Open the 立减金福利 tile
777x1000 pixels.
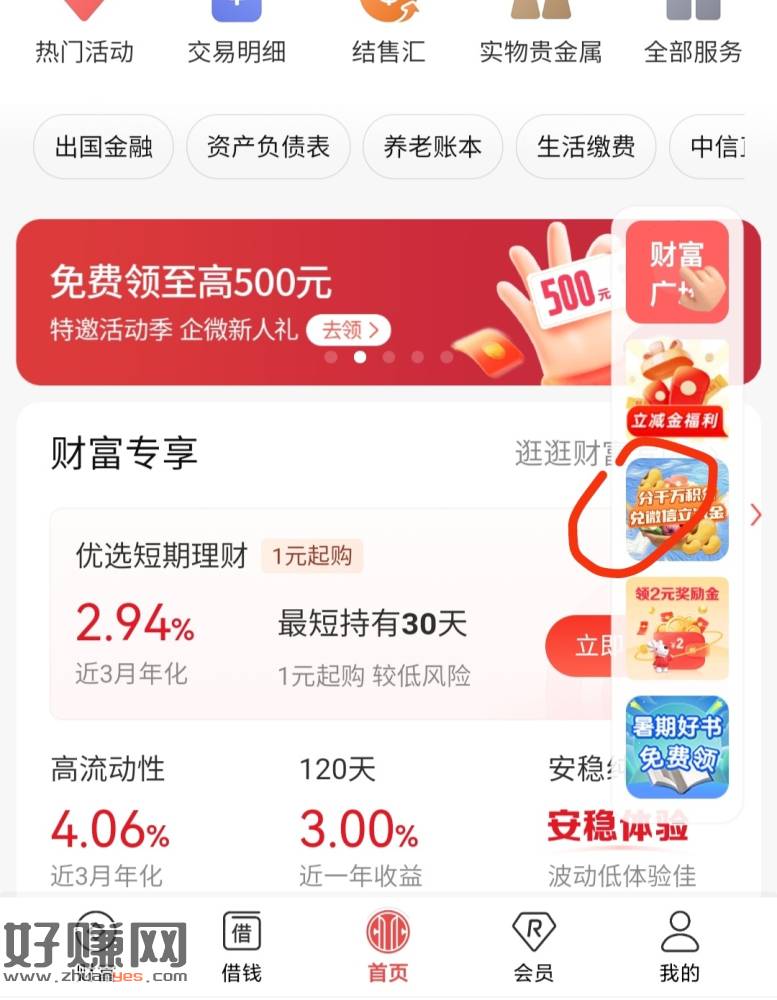coord(677,390)
